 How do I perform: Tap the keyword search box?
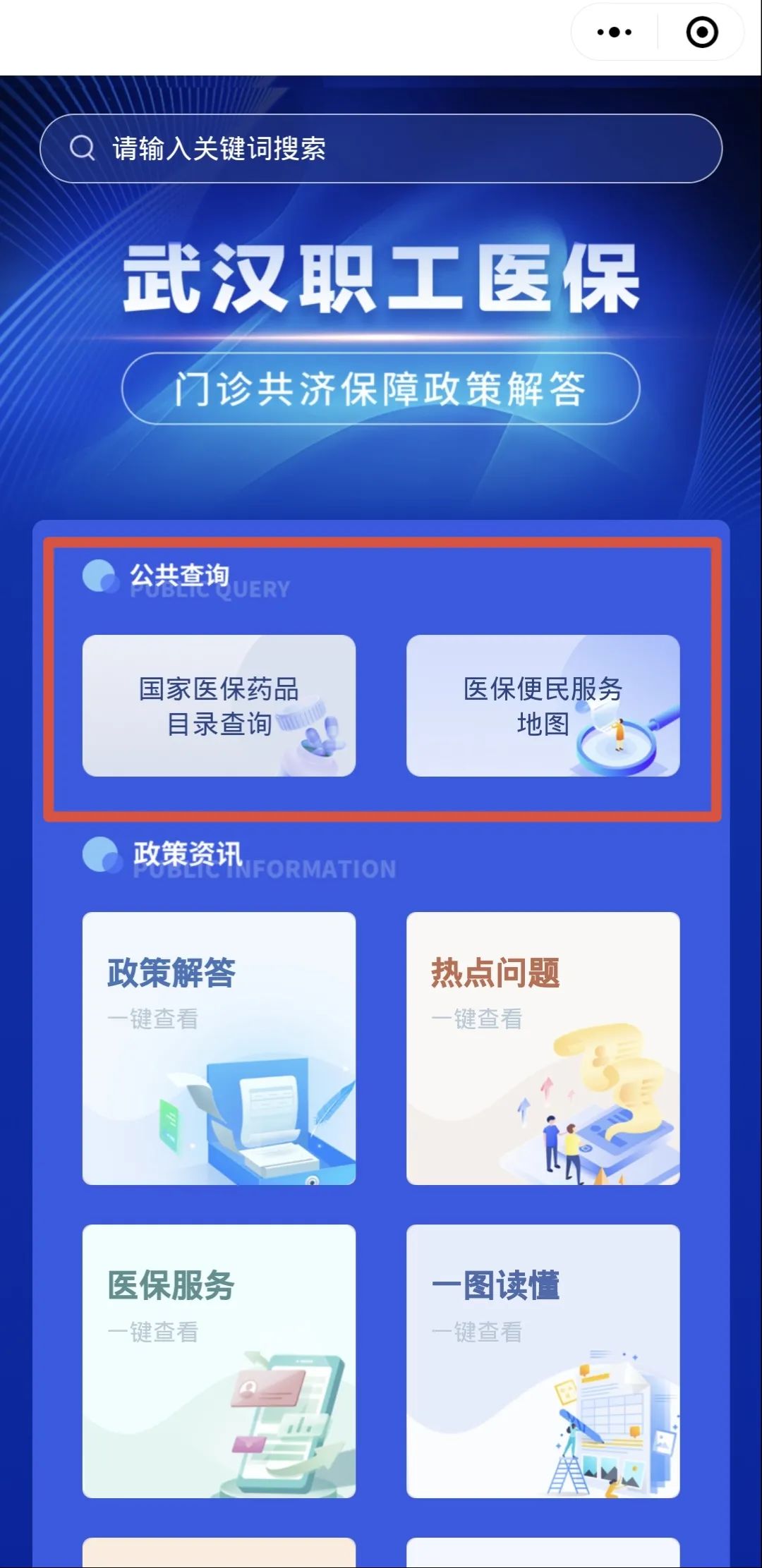(381, 149)
